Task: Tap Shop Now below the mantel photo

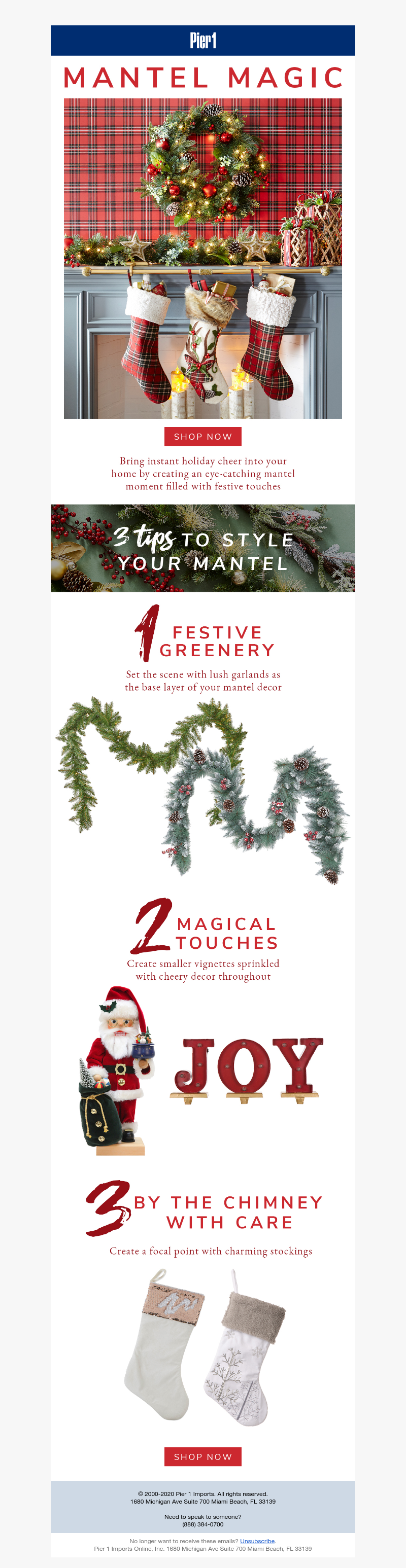Action: click(x=202, y=437)
